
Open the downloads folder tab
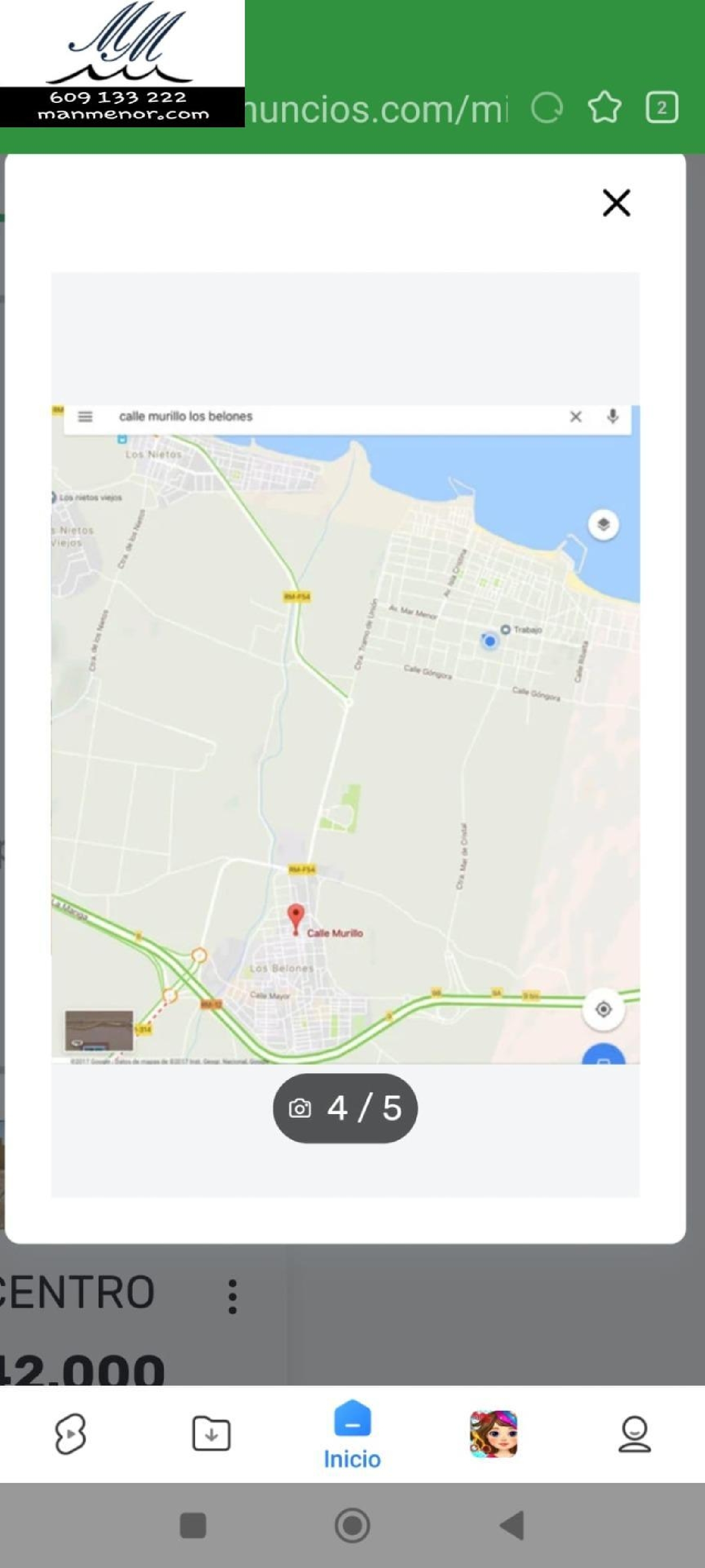pyautogui.click(x=211, y=1434)
